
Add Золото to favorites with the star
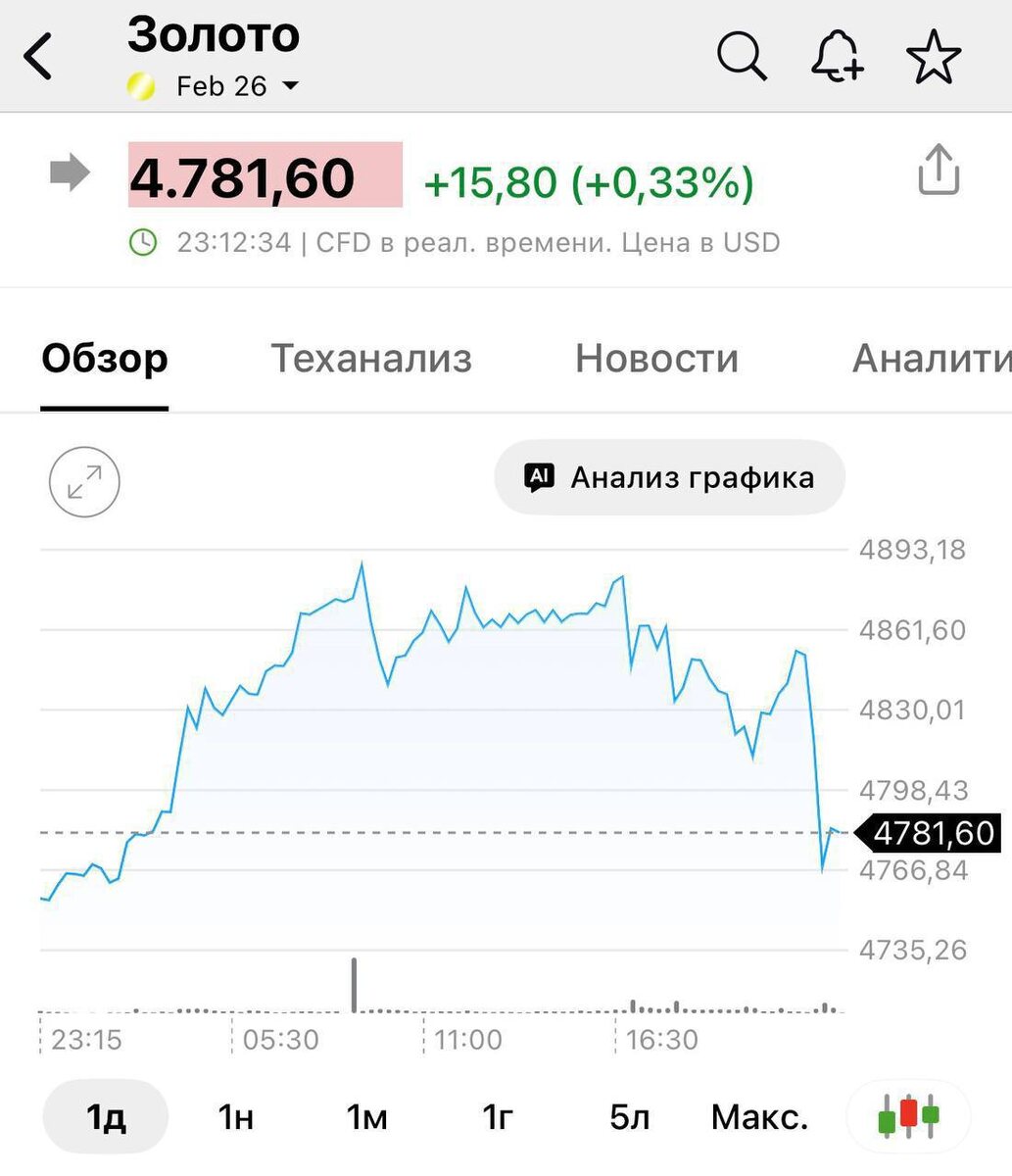[934, 56]
